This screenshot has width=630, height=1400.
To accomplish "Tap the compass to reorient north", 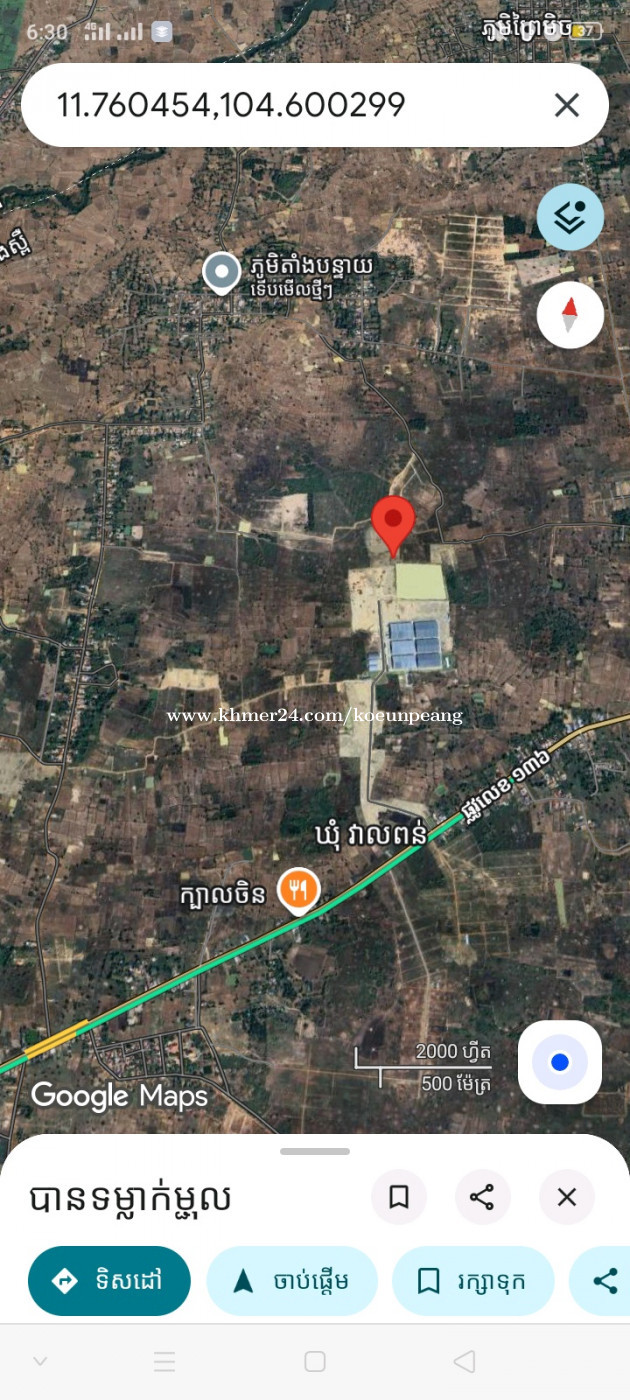I will click(570, 315).
